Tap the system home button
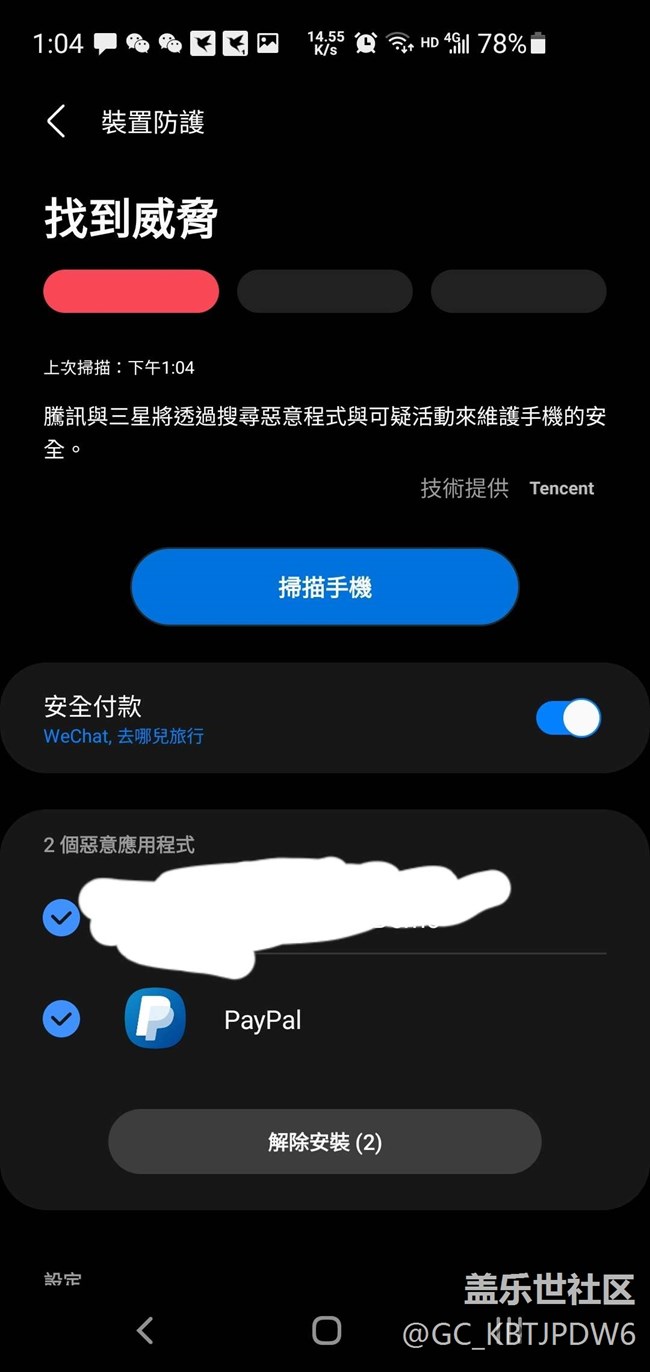The image size is (650, 1372). [x=326, y=1330]
